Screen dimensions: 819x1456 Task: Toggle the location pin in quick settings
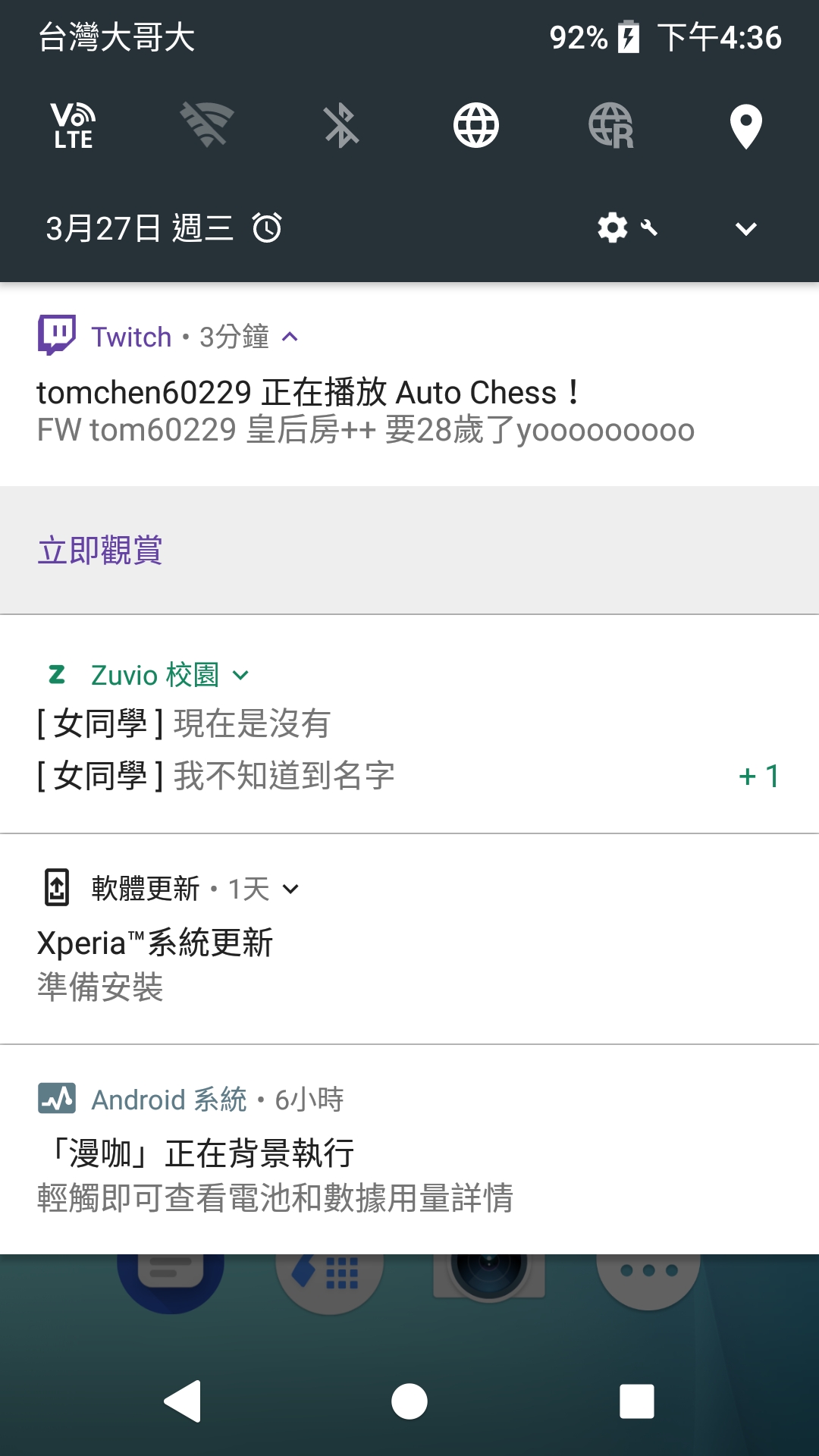(745, 127)
